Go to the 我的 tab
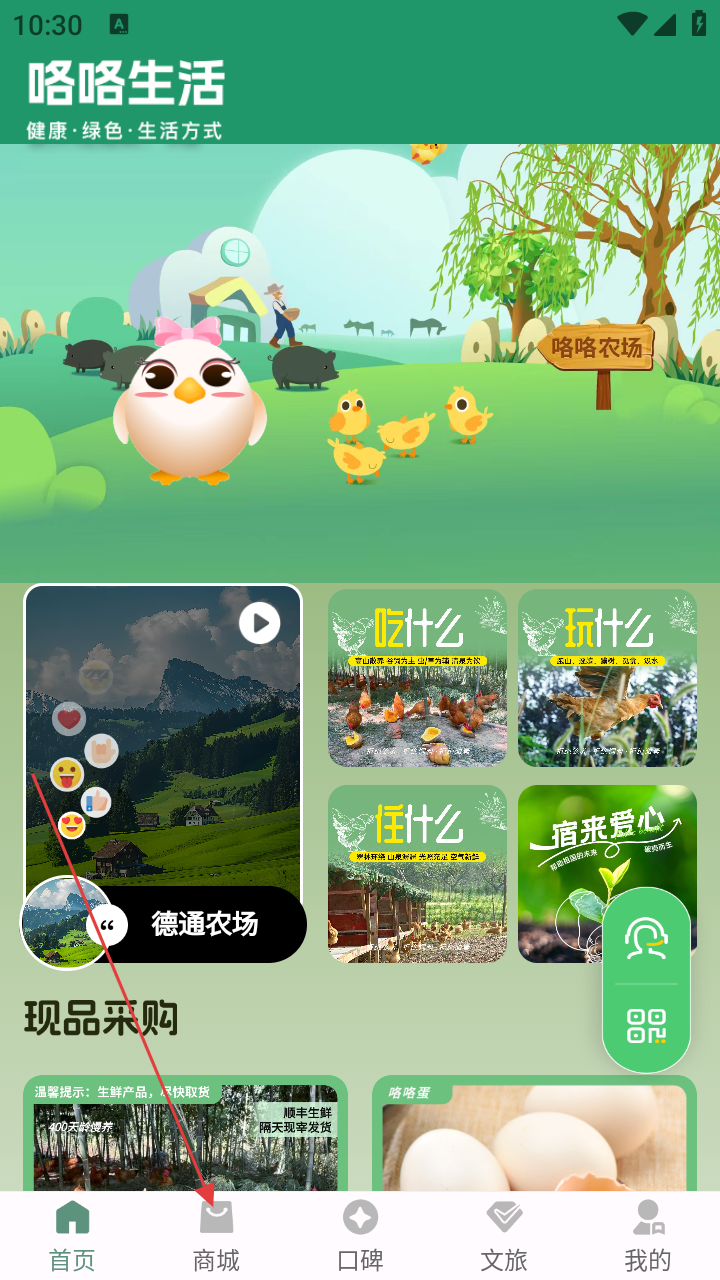 pyautogui.click(x=647, y=1237)
